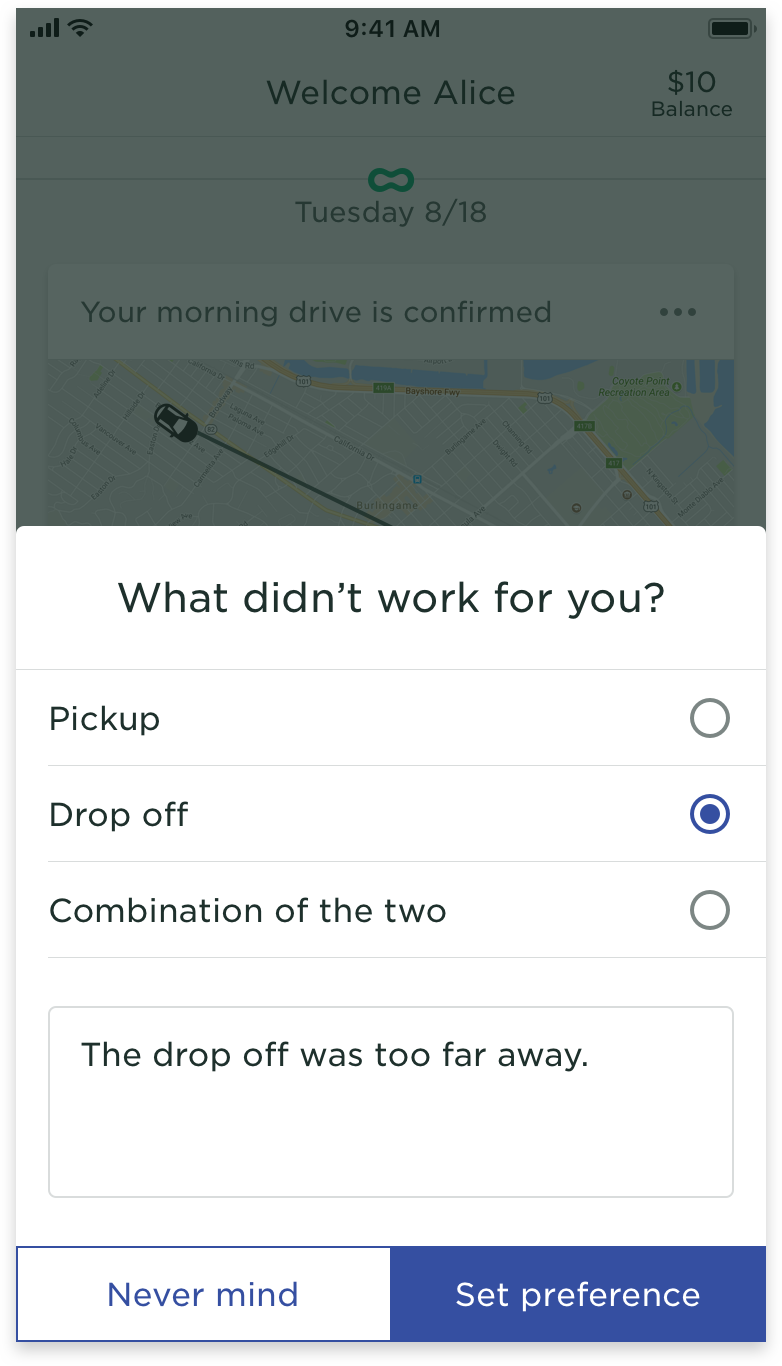782x1366 pixels.
Task: Select Combination of the two
Action: [x=709, y=911]
